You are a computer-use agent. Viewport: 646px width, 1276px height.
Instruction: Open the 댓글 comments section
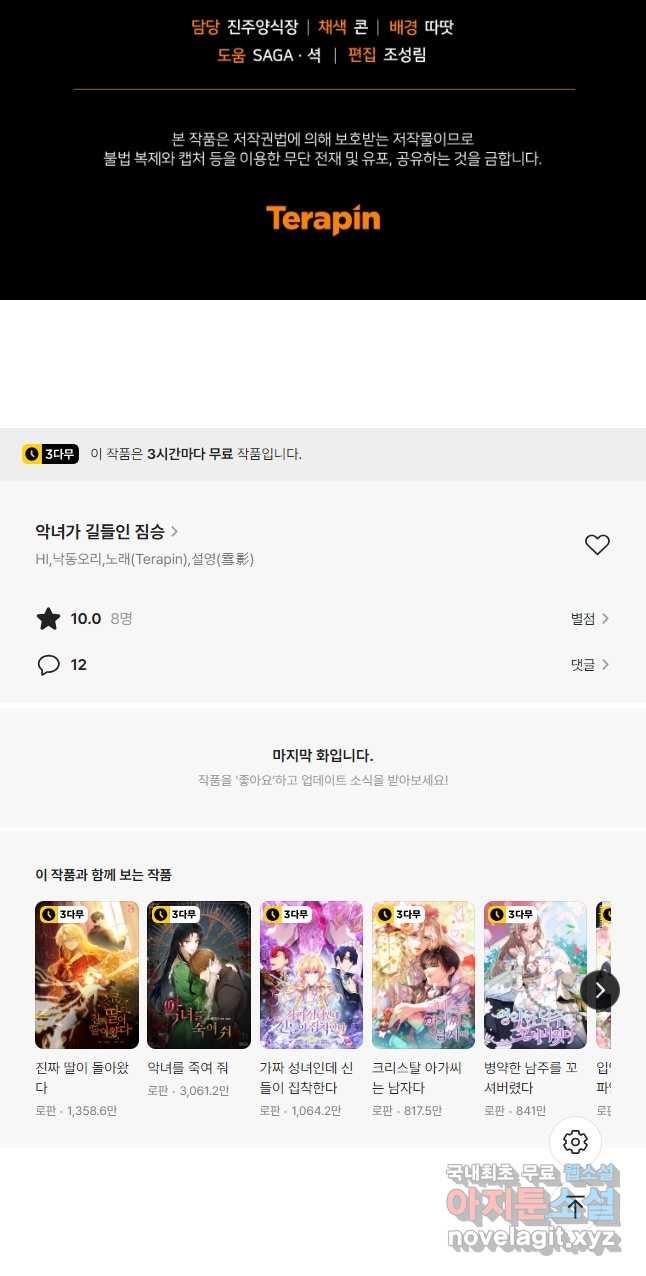tap(589, 665)
